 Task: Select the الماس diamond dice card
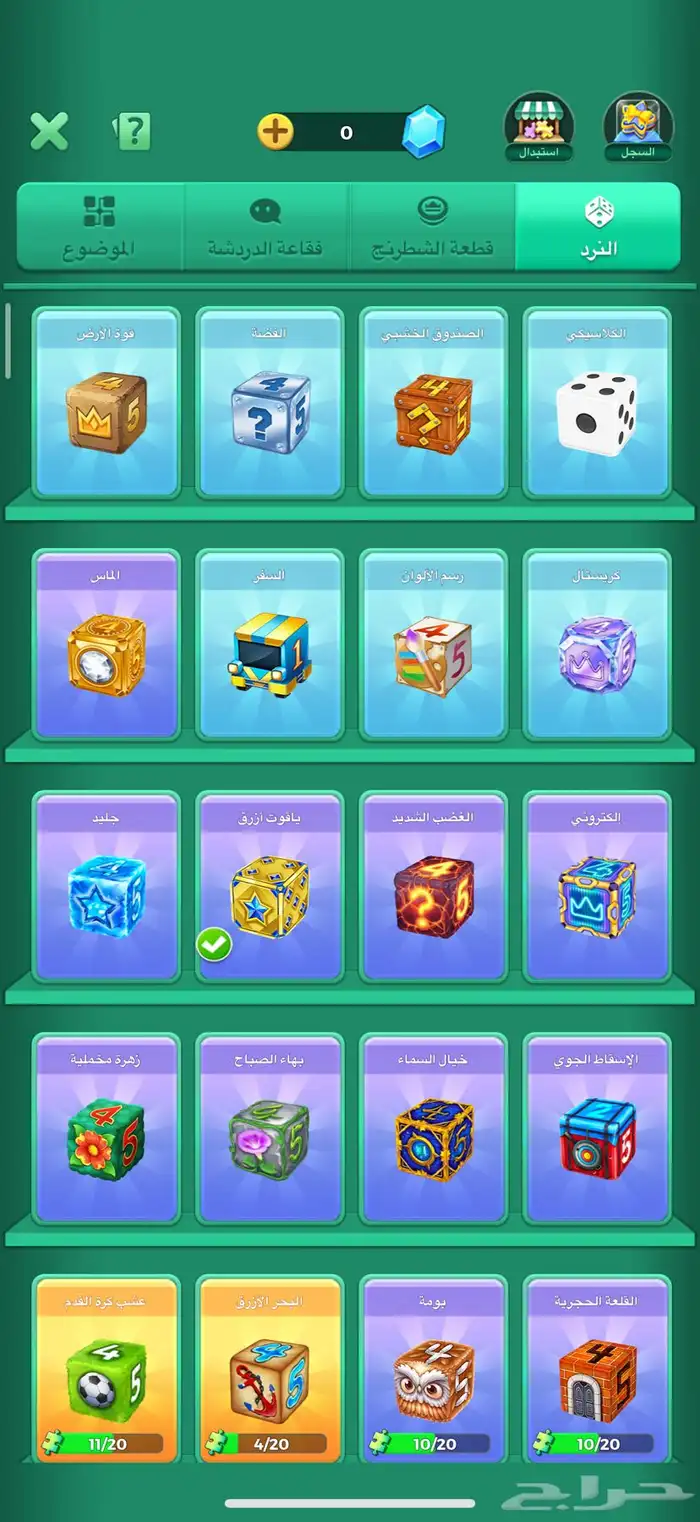pos(106,645)
